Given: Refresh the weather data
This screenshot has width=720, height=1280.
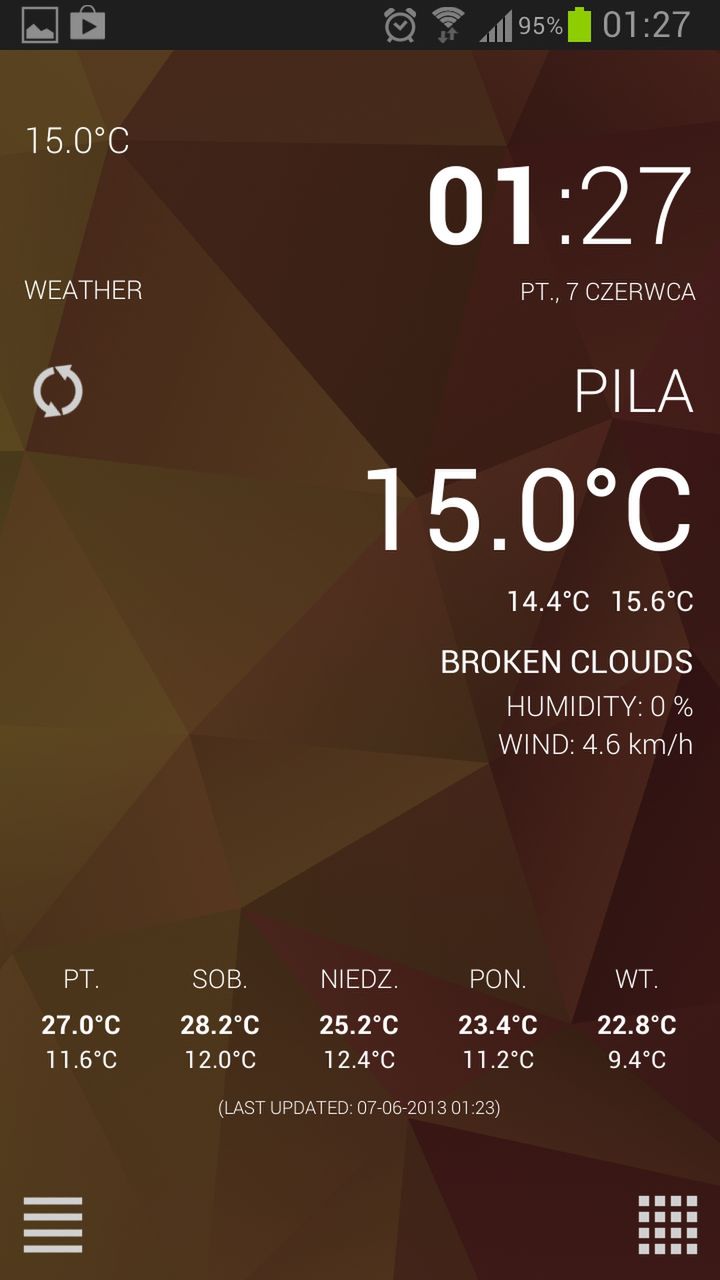Looking at the screenshot, I should 58,391.
